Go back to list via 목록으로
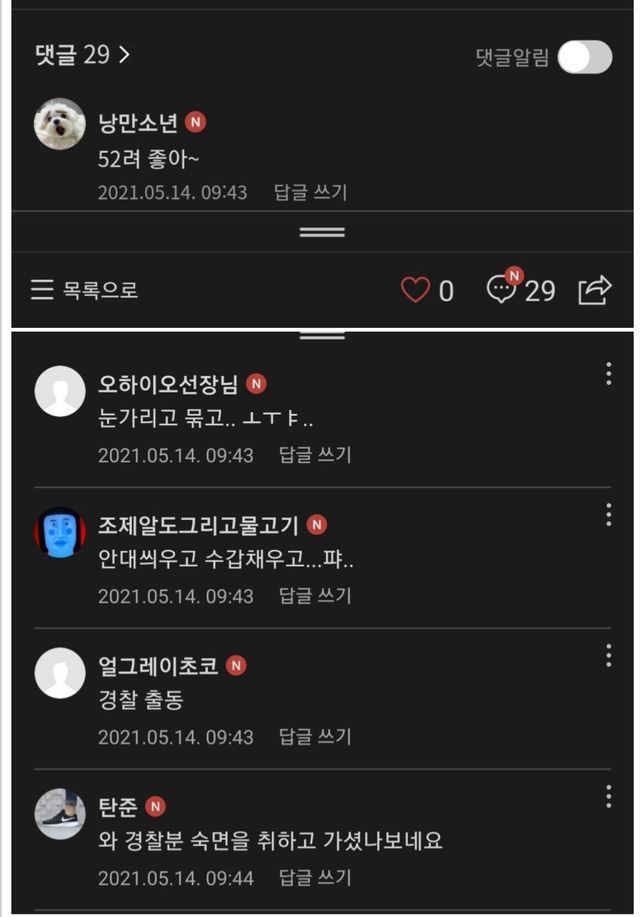Viewport: 640px width, 917px height. (85, 290)
